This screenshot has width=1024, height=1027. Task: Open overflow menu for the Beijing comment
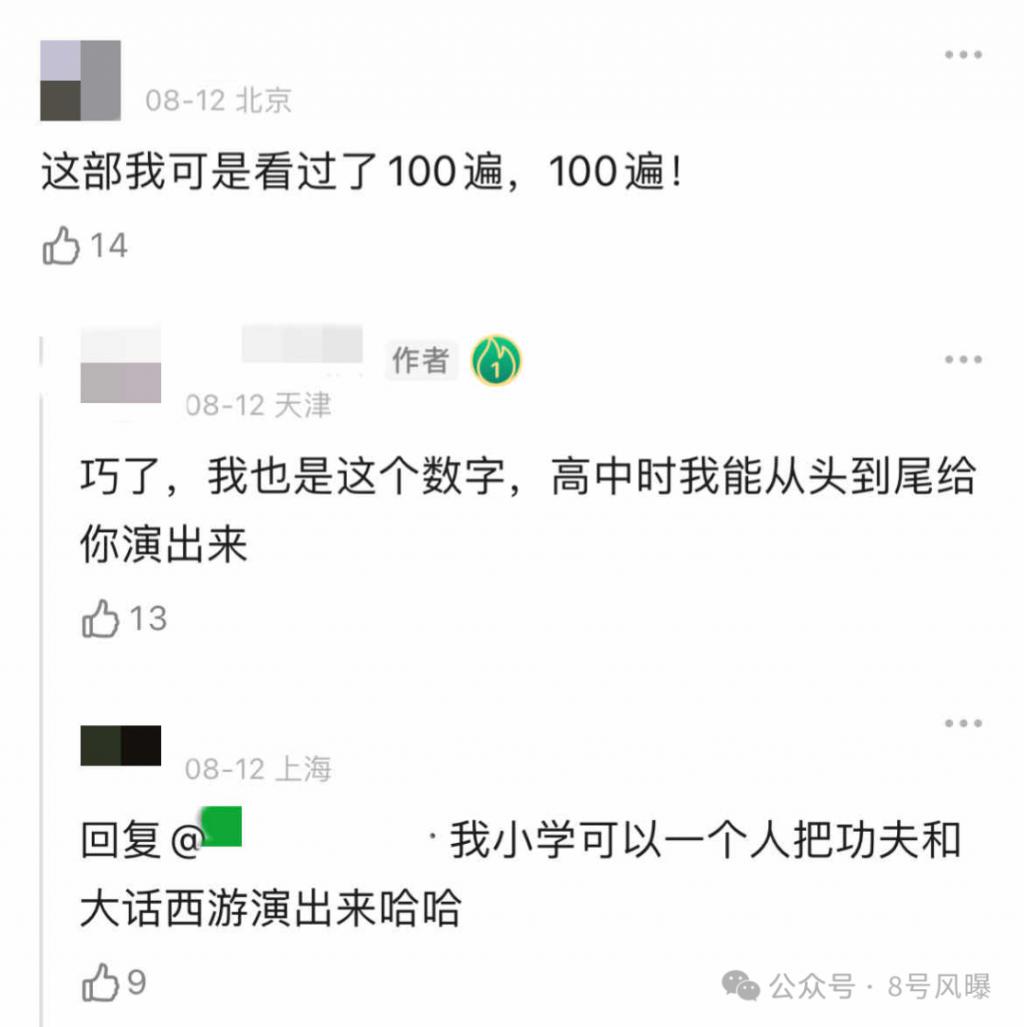click(963, 55)
